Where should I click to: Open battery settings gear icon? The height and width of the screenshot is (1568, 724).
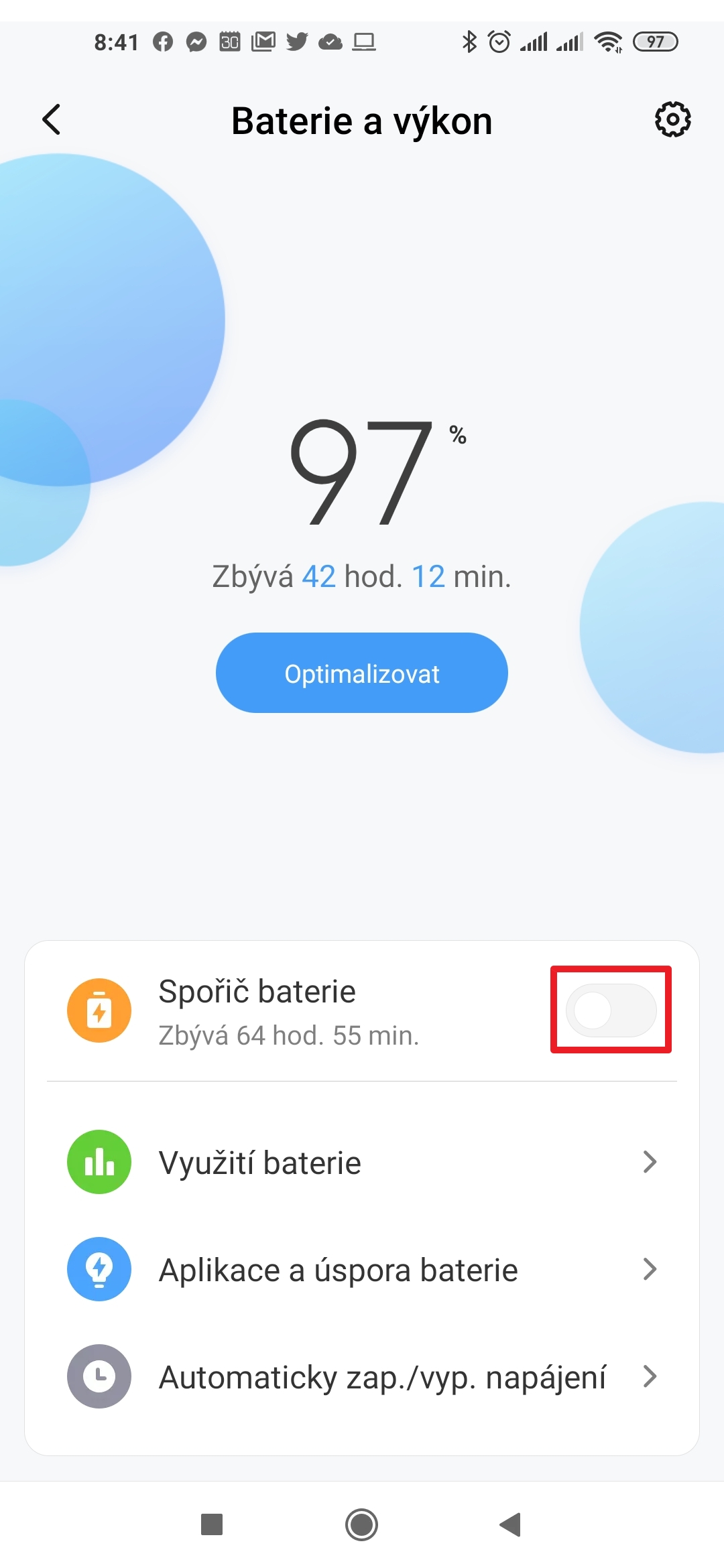point(672,120)
